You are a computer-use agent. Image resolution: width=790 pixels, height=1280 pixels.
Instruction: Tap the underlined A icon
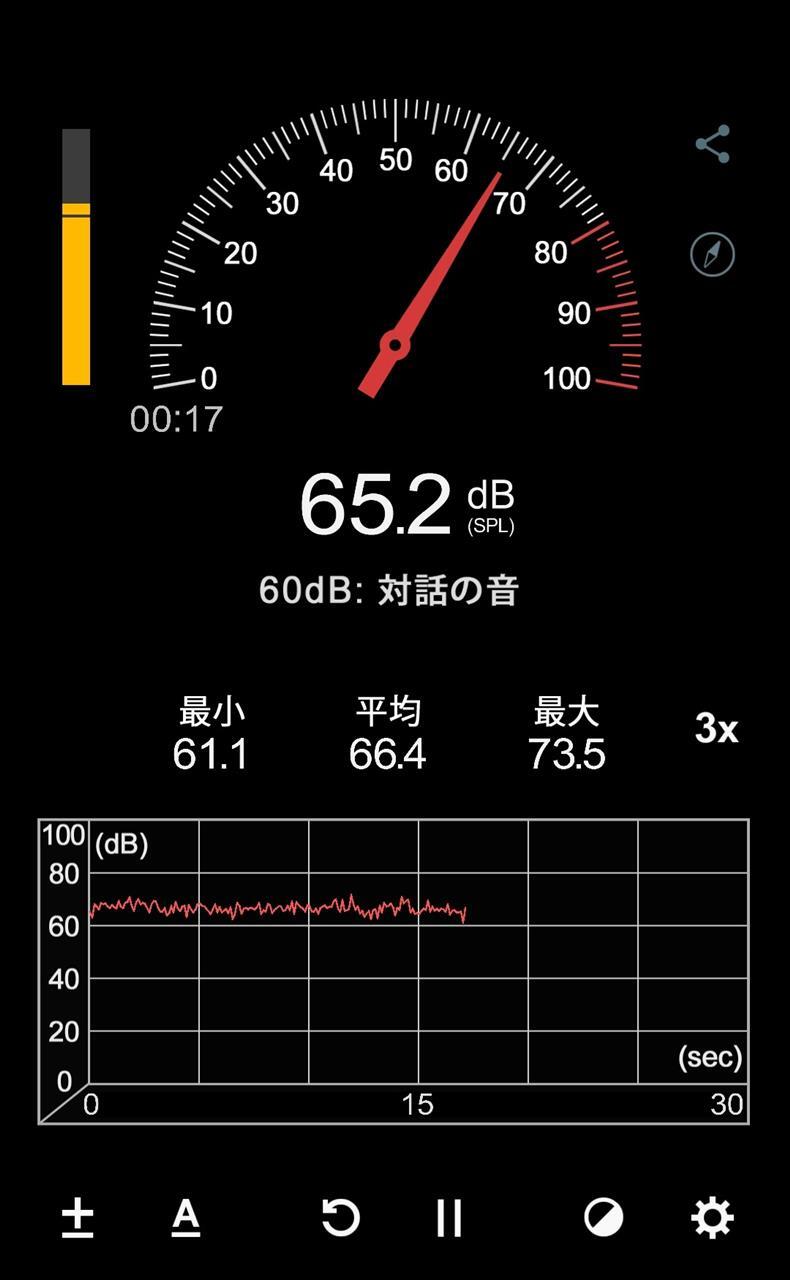click(x=185, y=1218)
